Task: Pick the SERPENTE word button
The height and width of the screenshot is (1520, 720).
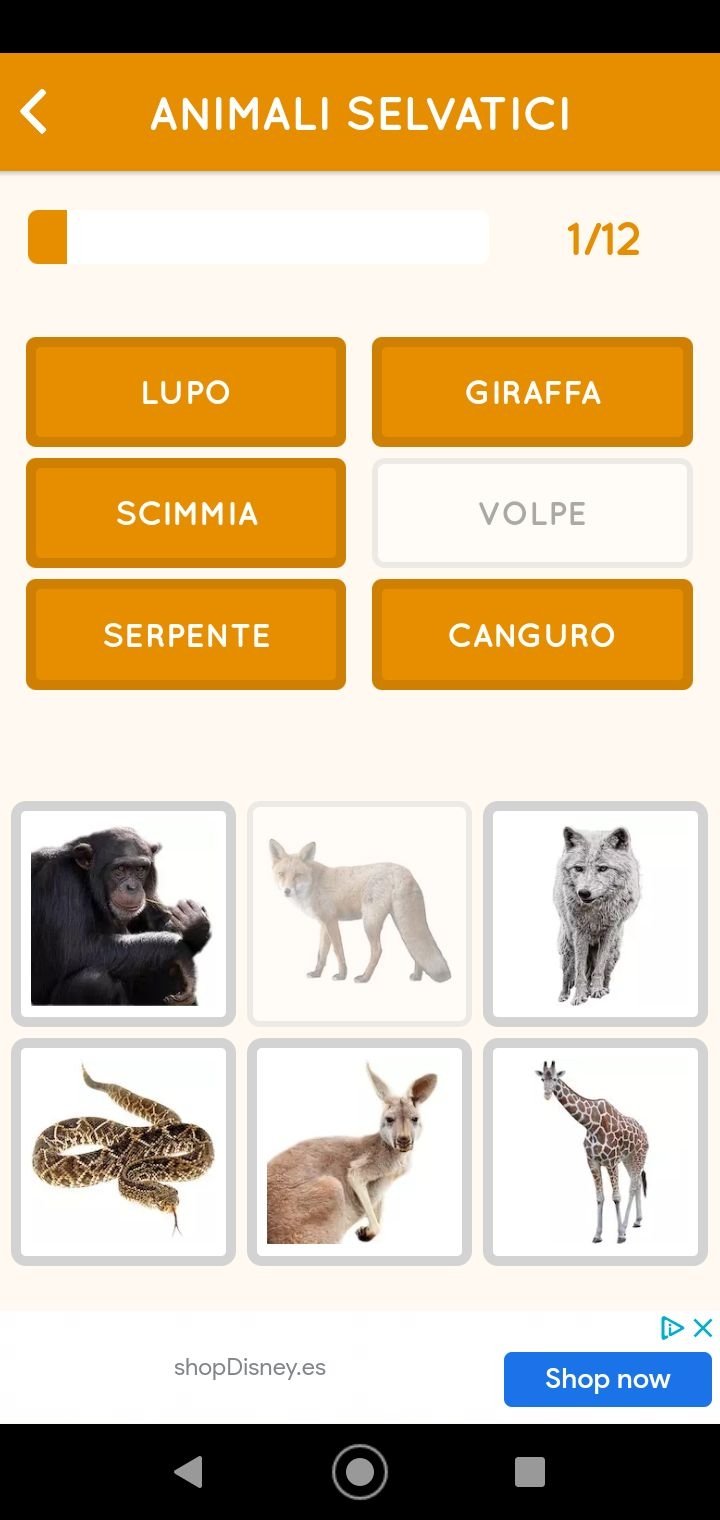Action: coord(186,634)
